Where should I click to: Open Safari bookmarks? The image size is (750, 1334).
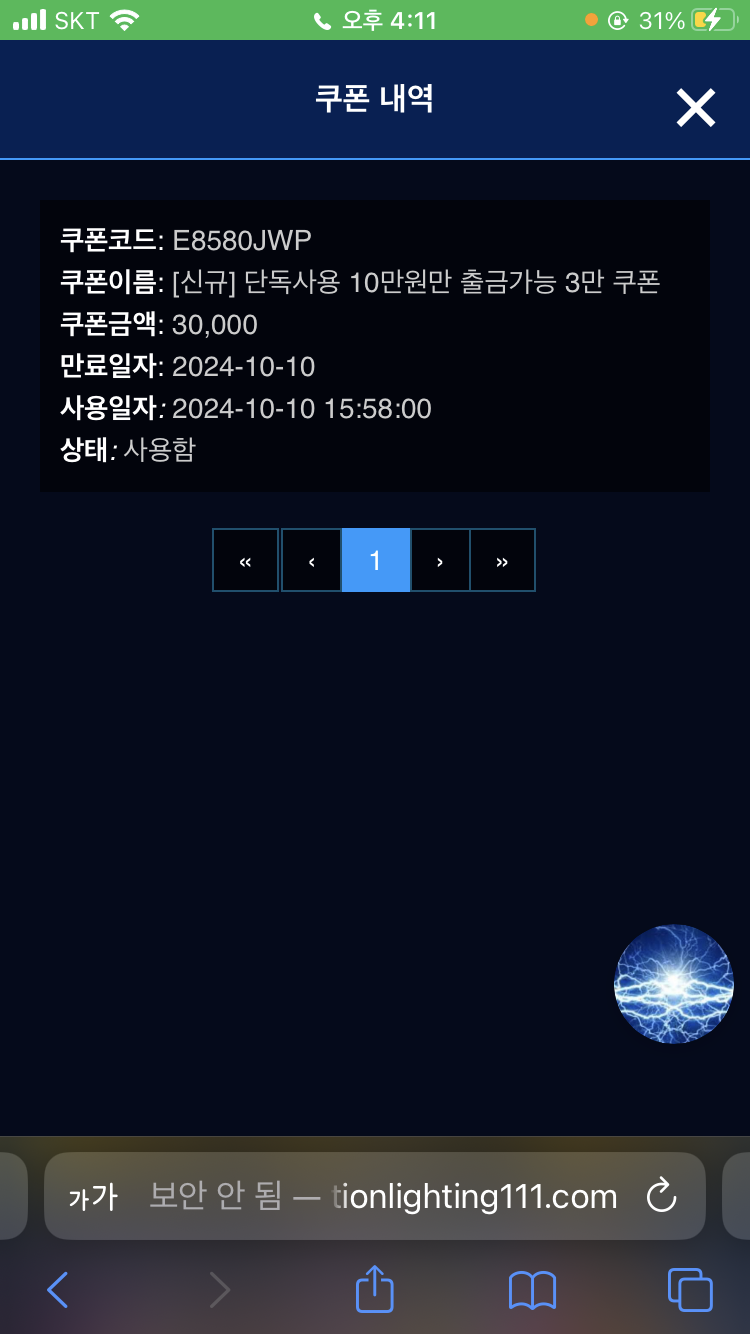coord(532,1290)
